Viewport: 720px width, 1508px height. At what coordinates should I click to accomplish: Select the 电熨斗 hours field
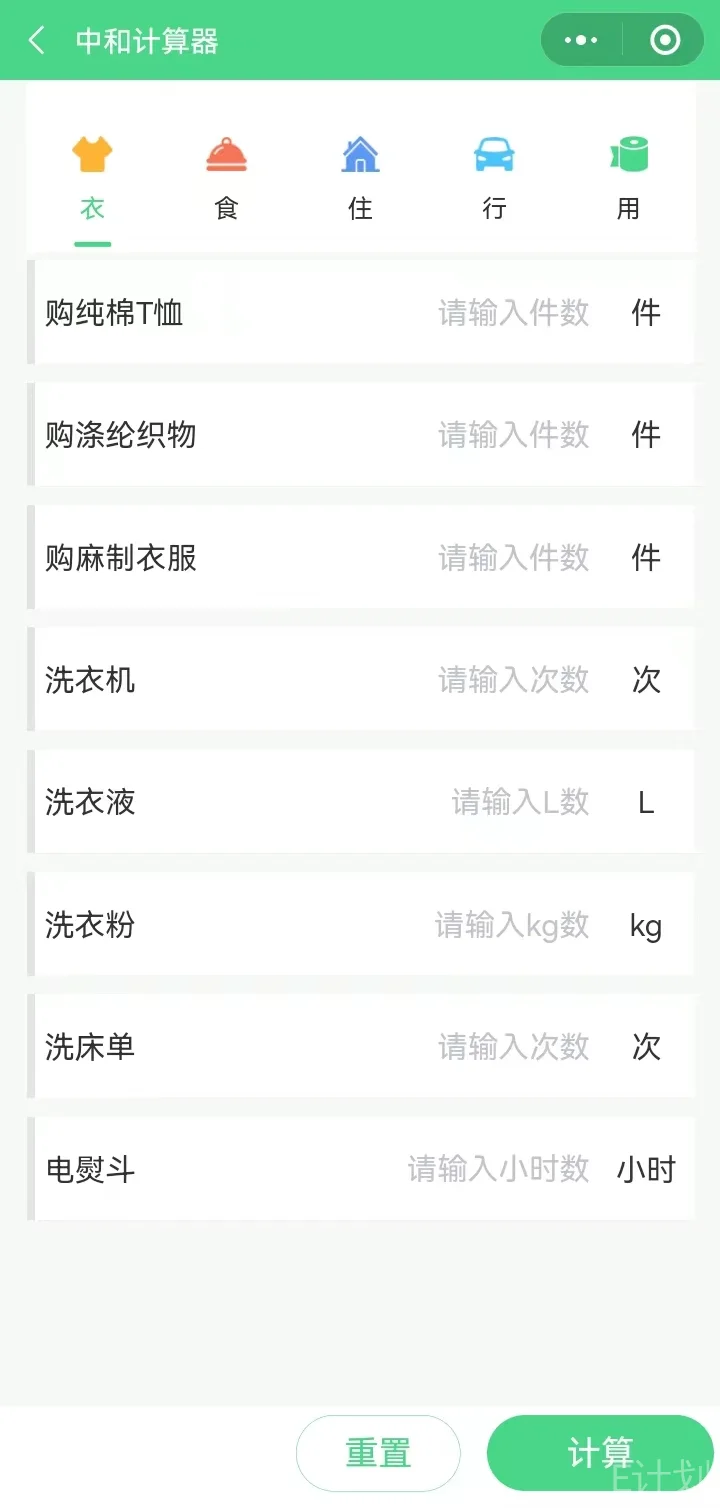pyautogui.click(x=498, y=1169)
